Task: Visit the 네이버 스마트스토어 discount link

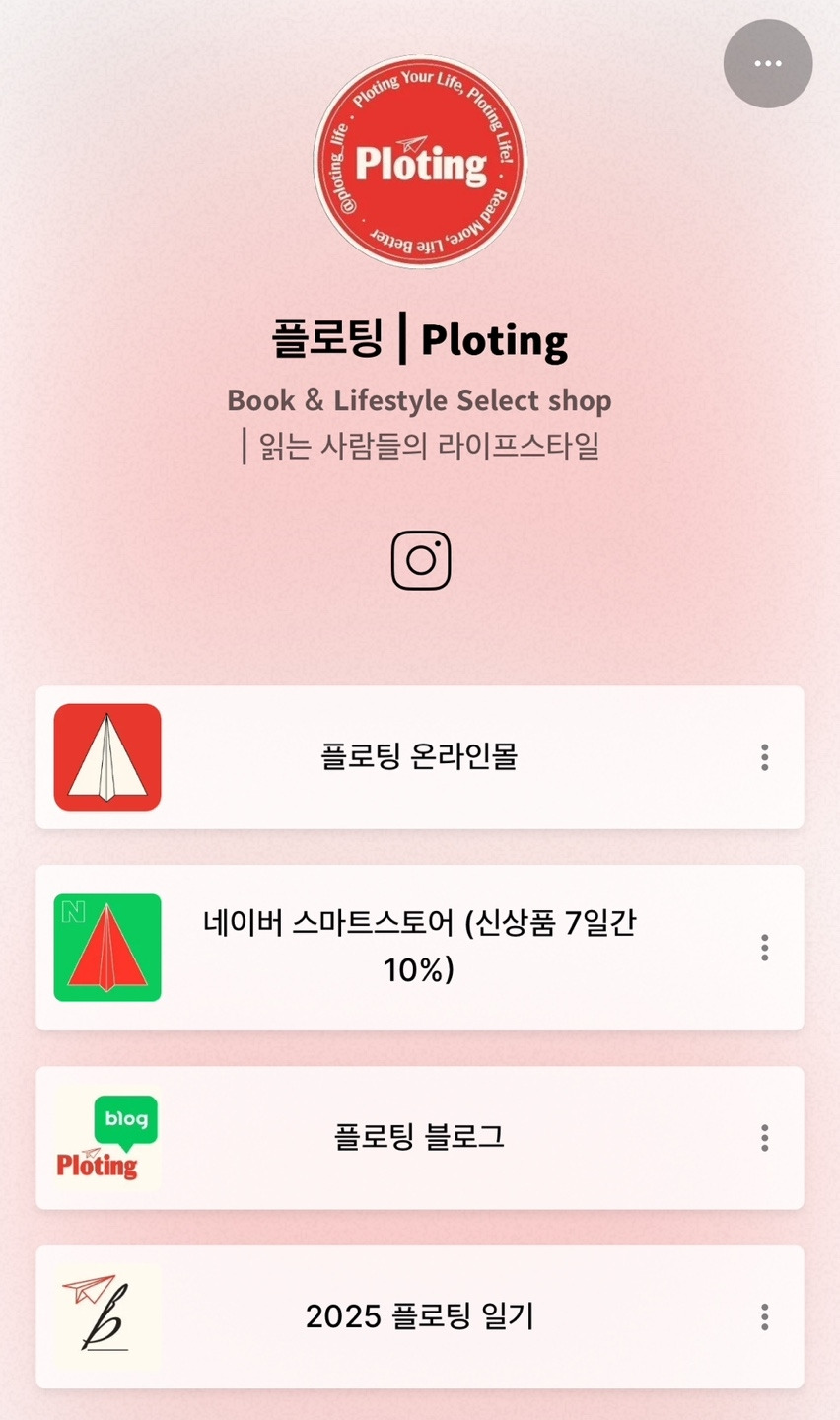Action: pos(421,947)
